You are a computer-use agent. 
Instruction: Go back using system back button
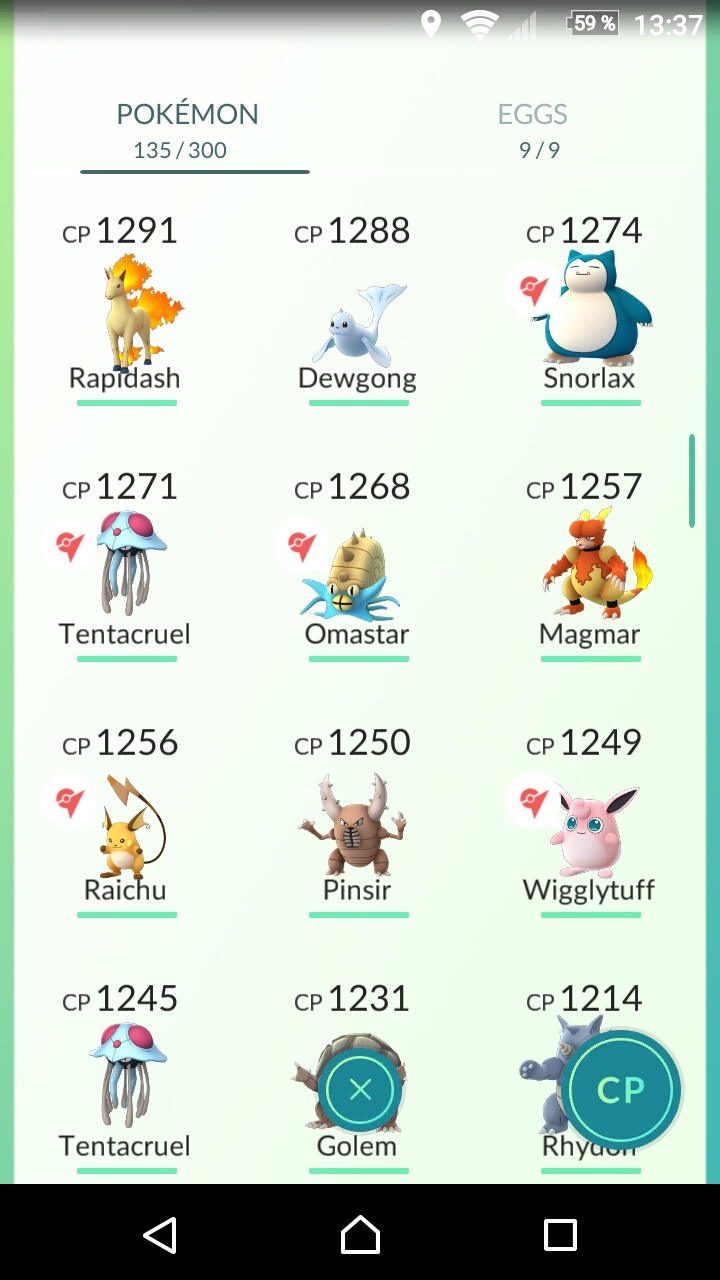click(x=160, y=1234)
